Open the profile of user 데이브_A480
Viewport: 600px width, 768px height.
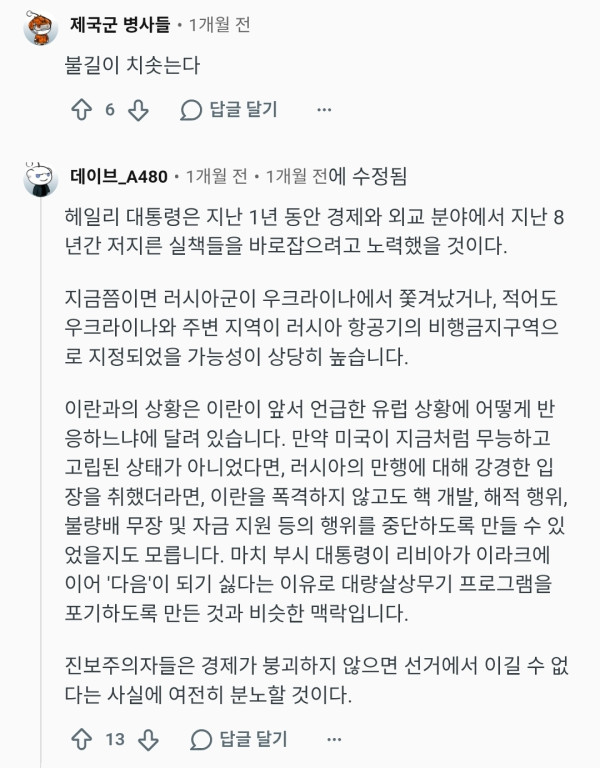tap(119, 176)
